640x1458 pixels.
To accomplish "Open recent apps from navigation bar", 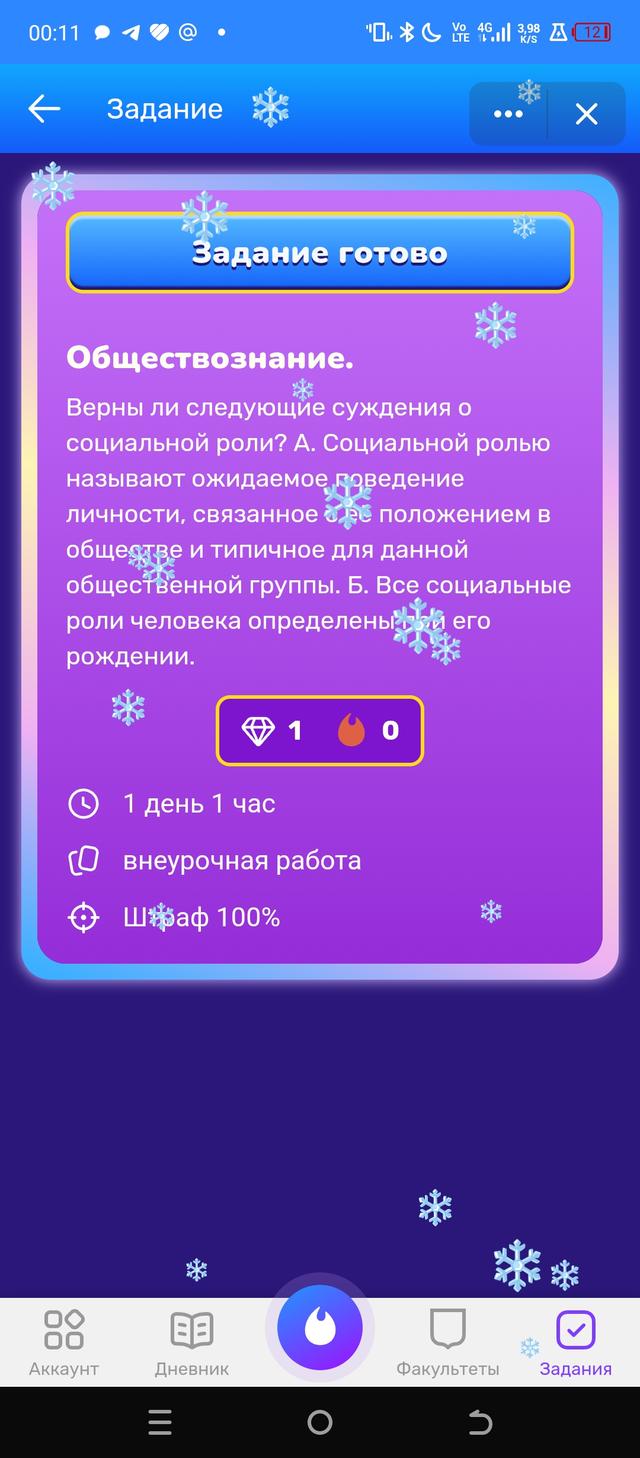I will pyautogui.click(x=160, y=1422).
